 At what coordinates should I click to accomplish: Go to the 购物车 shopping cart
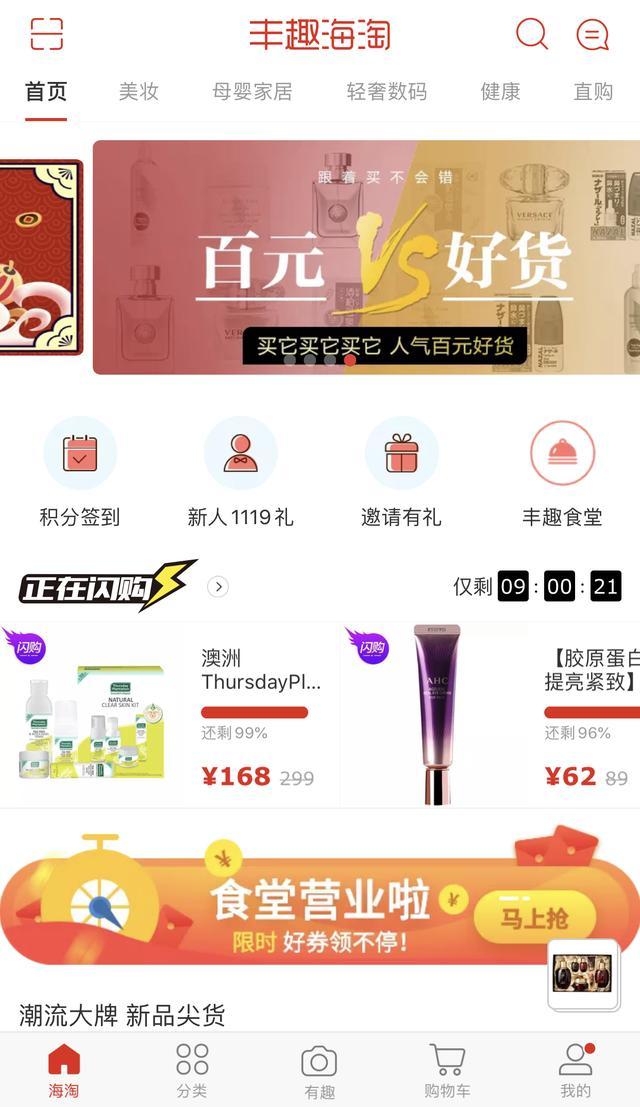447,1069
